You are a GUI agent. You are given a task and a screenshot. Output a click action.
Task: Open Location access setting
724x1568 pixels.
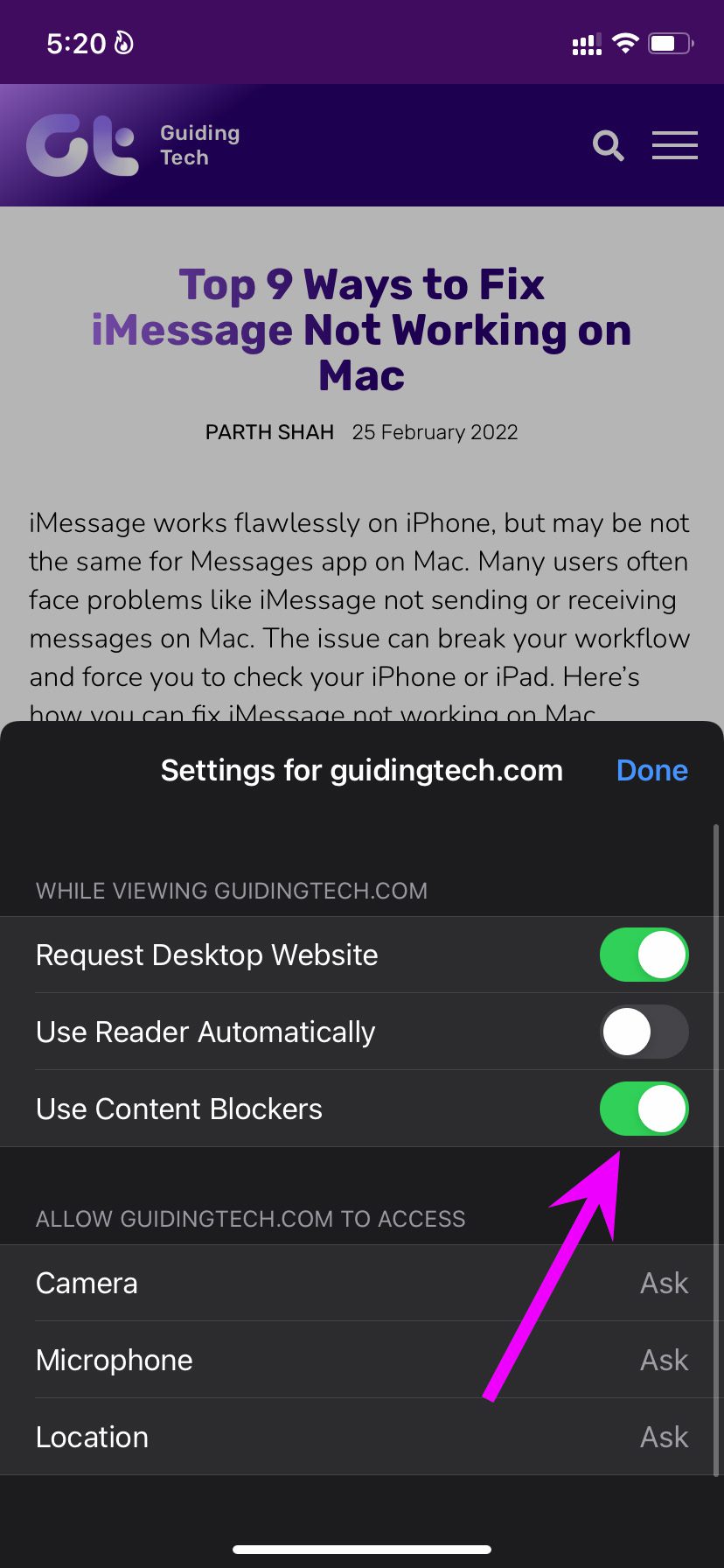(362, 1437)
